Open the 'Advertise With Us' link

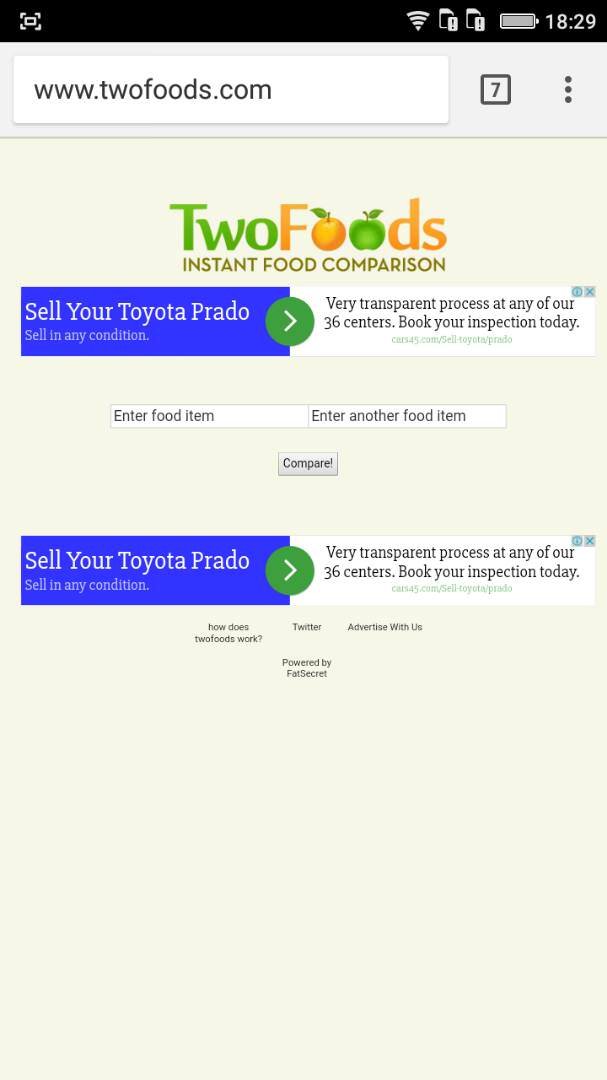pyautogui.click(x=385, y=627)
